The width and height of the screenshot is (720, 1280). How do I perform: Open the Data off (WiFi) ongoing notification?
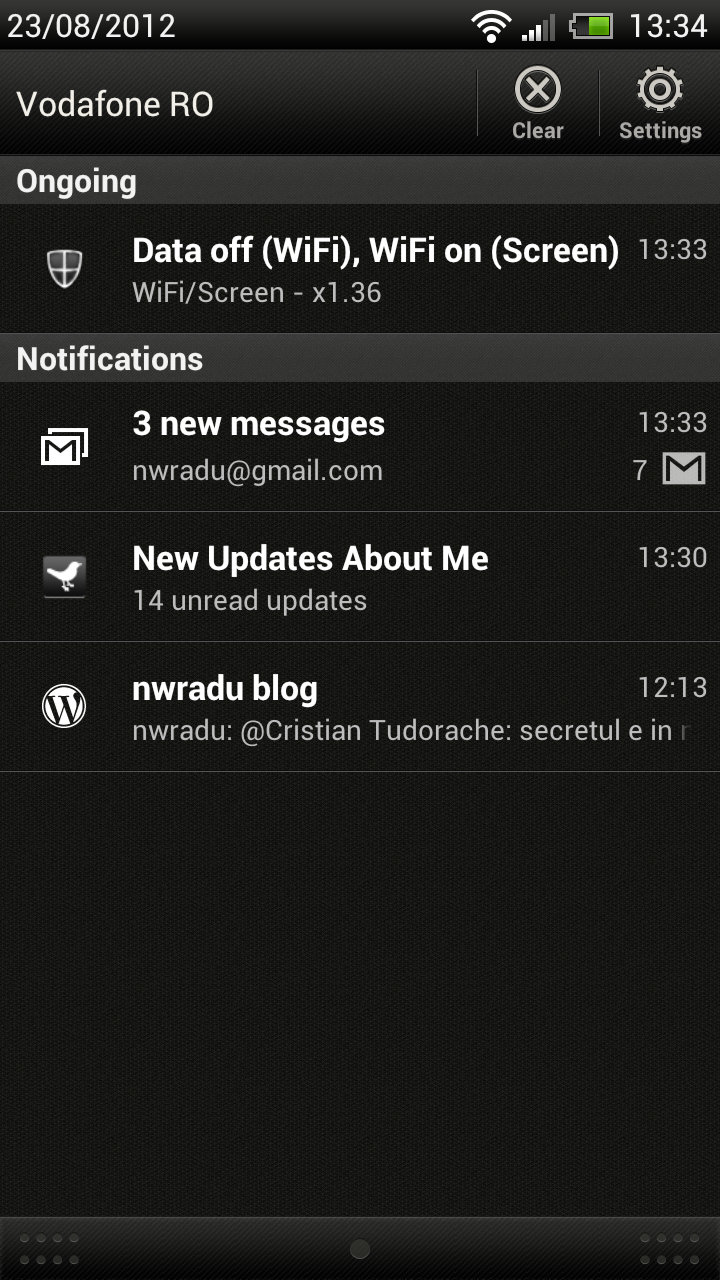[360, 269]
